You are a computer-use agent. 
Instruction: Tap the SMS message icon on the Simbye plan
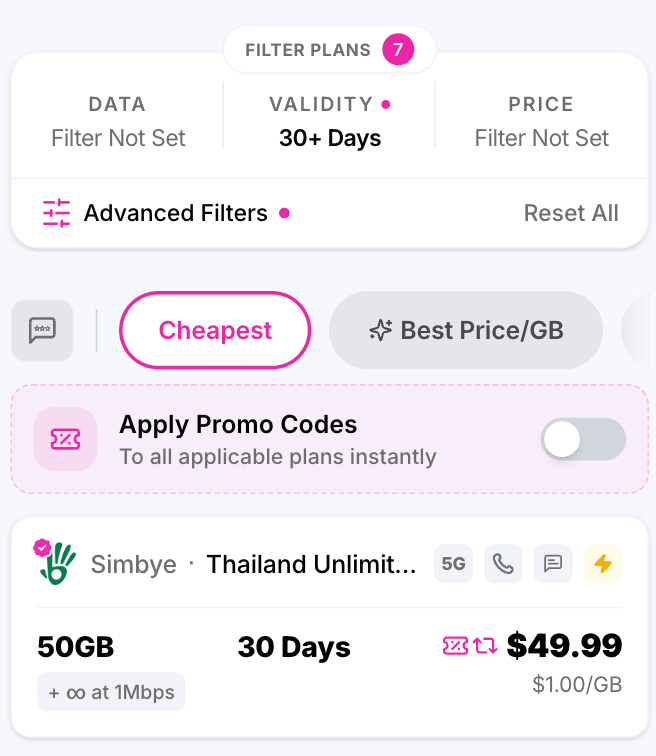[553, 564]
